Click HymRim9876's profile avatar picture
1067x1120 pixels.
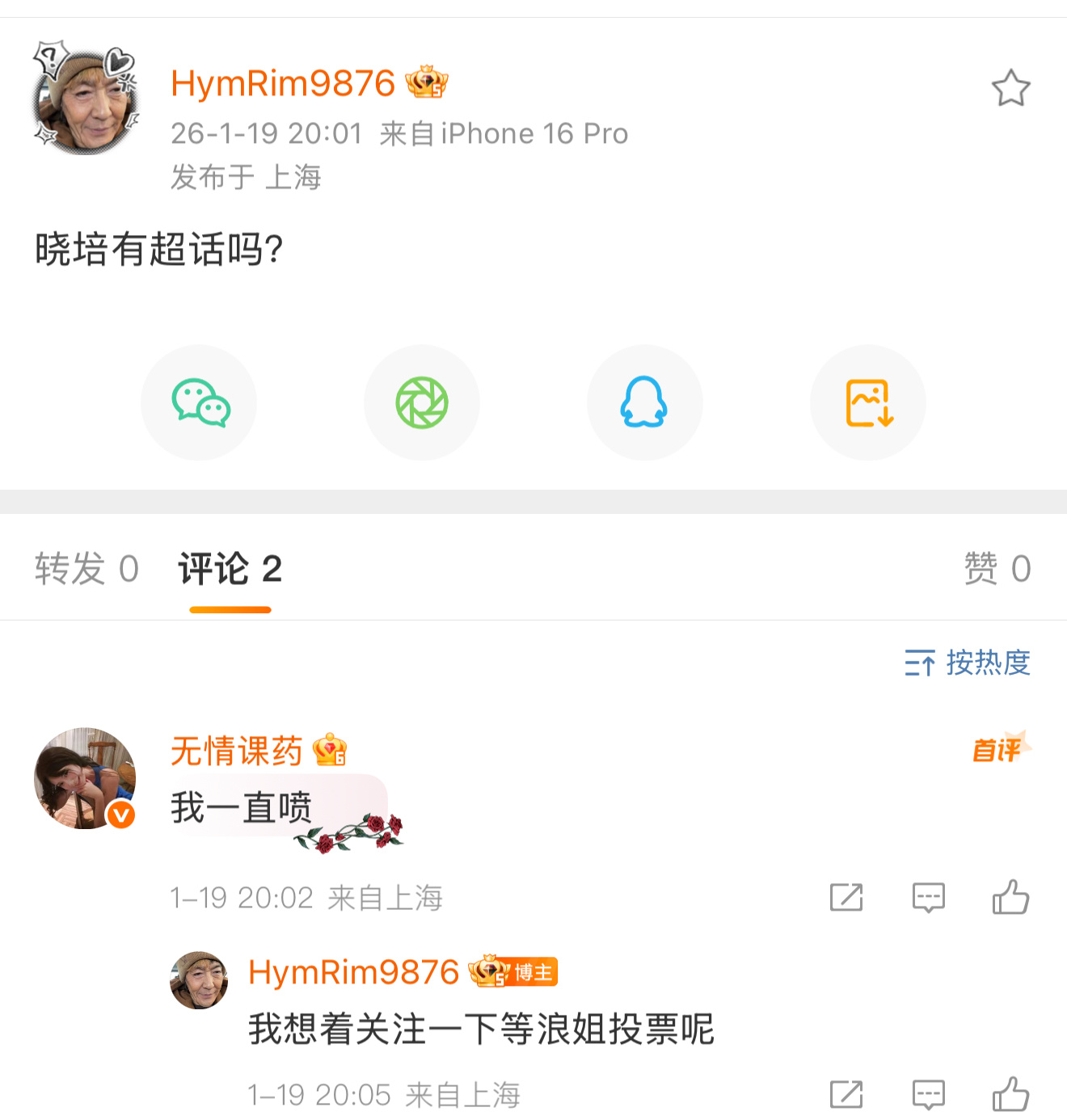point(84,97)
